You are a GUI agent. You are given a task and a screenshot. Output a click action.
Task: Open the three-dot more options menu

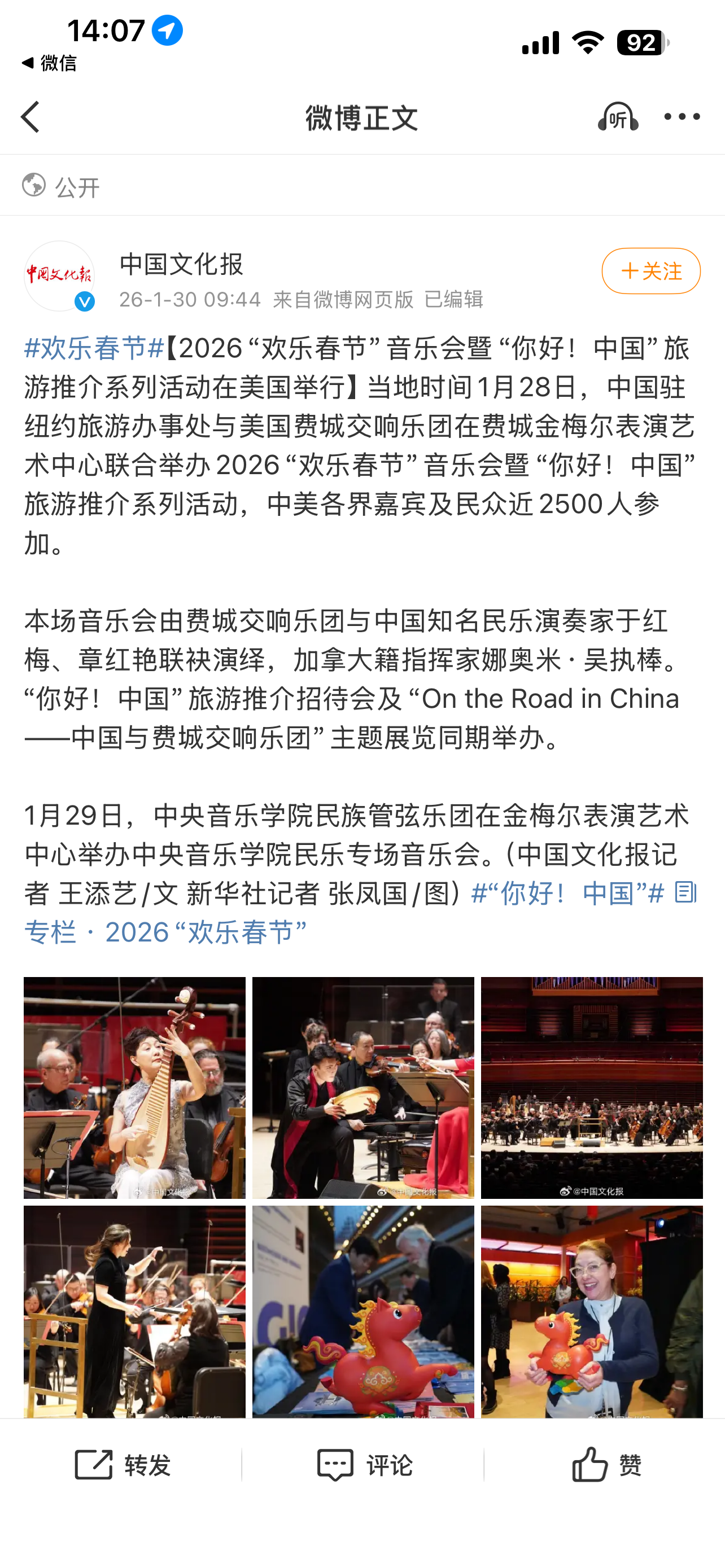point(682,117)
